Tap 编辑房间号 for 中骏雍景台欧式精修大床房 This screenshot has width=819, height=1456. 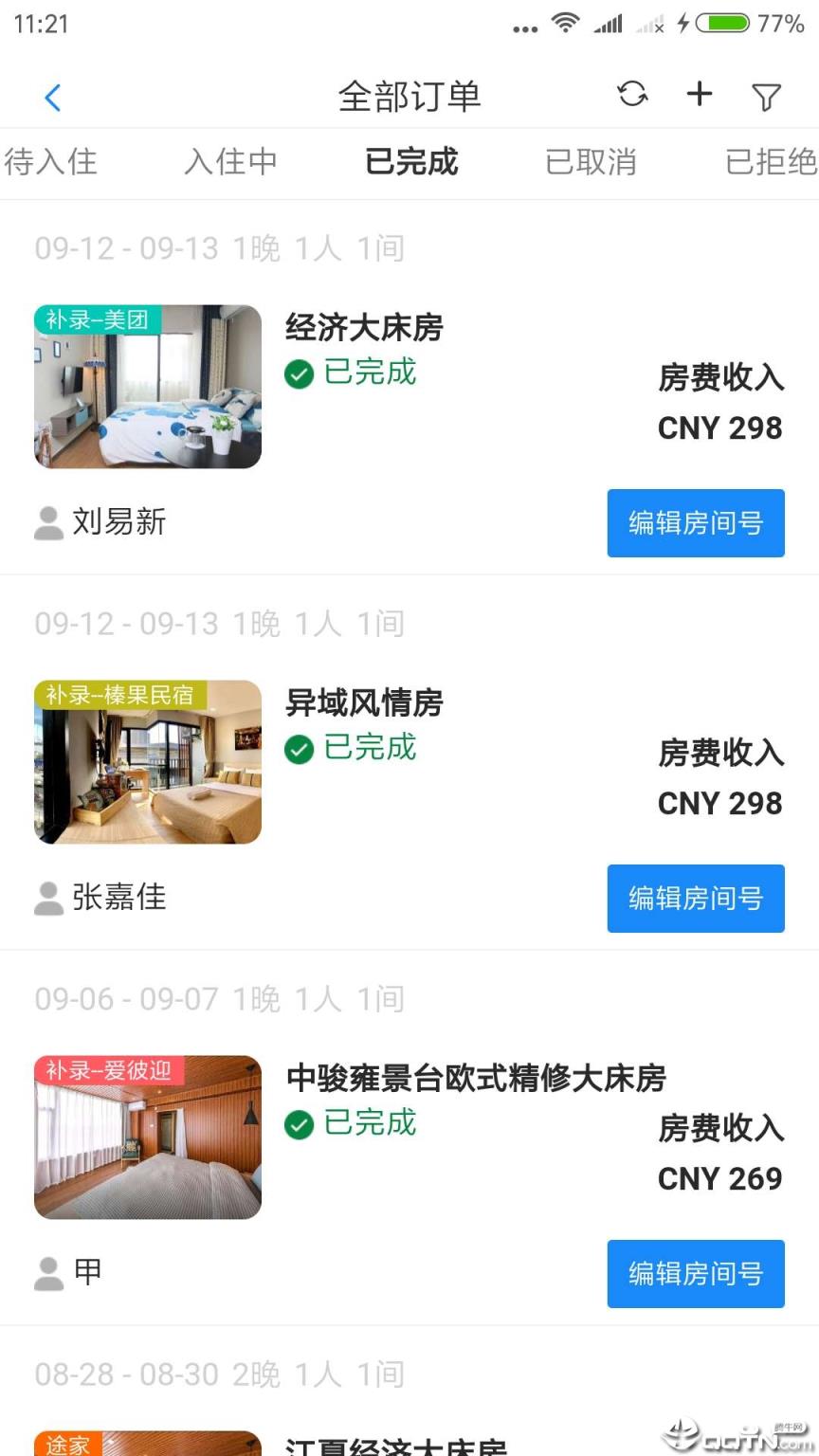point(695,1274)
